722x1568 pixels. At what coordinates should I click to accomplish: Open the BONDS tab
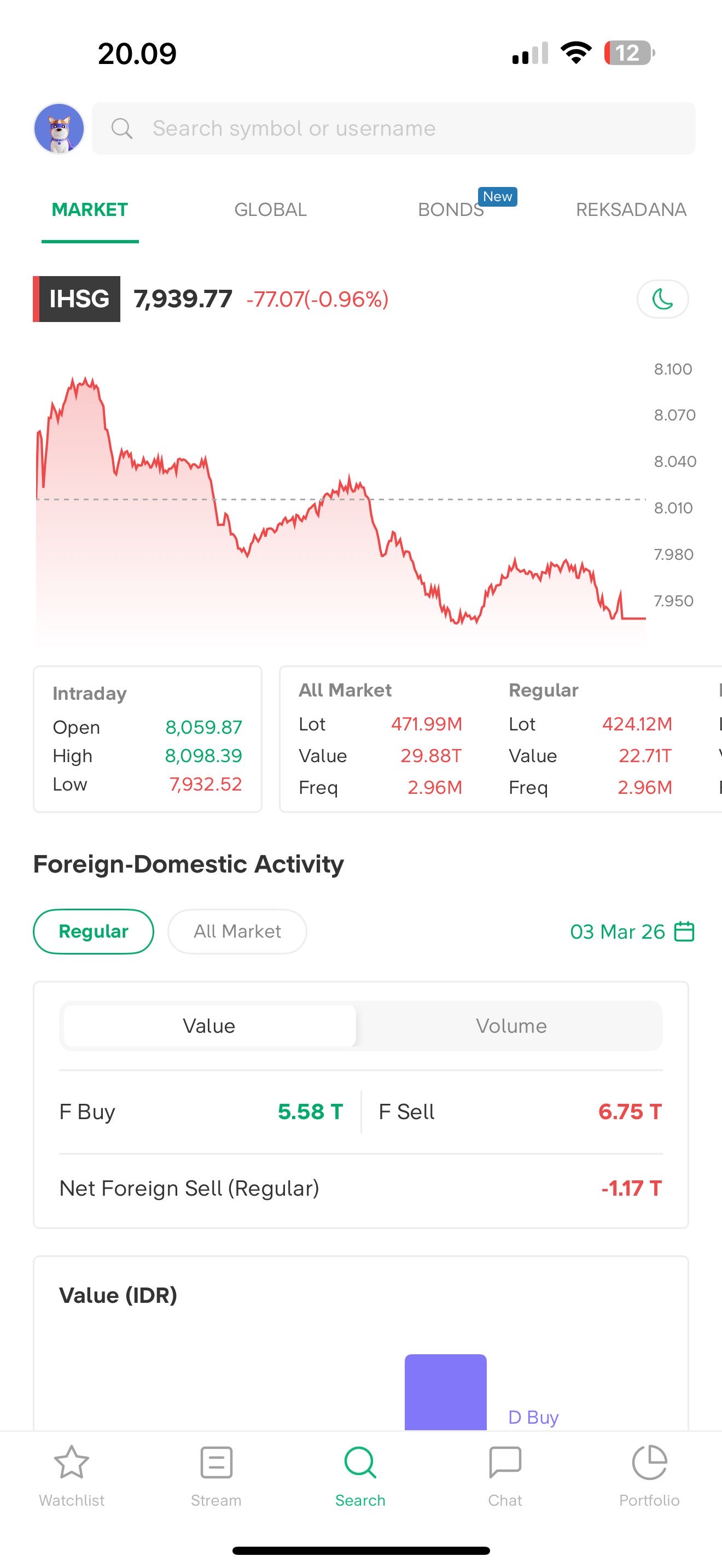pyautogui.click(x=451, y=210)
